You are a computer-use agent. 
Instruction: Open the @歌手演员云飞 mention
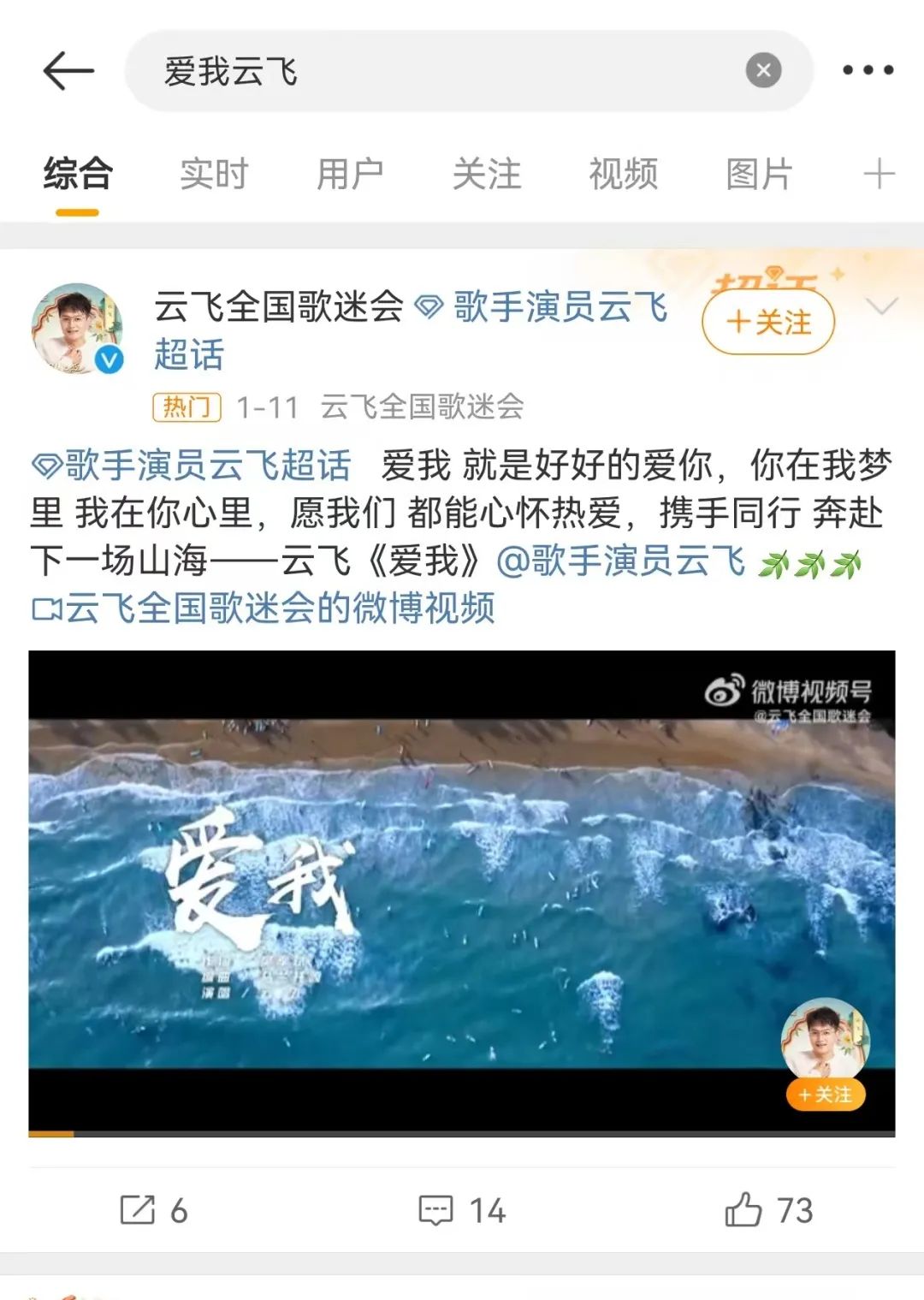[x=621, y=561]
